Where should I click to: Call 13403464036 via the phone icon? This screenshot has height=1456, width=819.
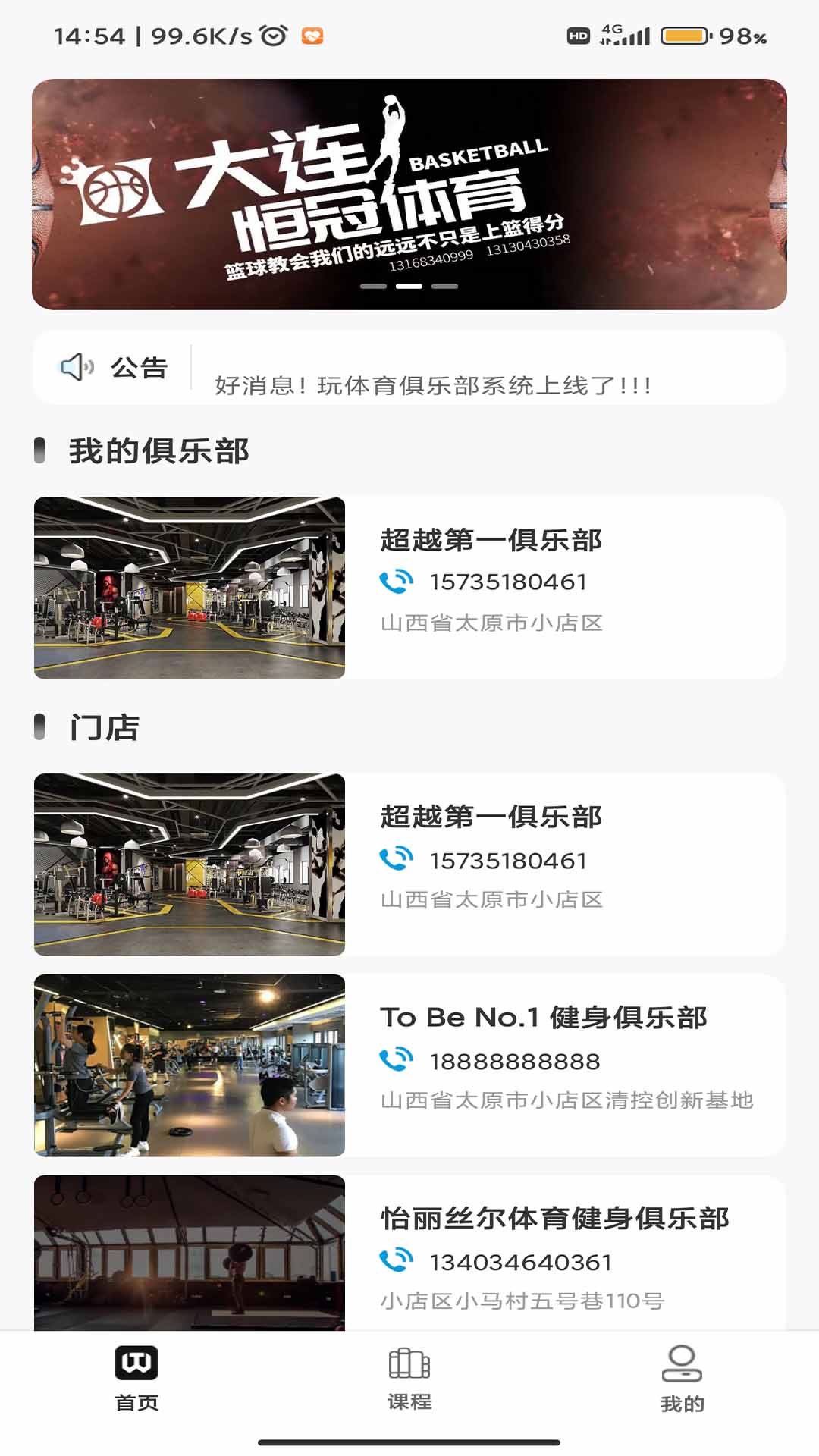[x=396, y=1260]
